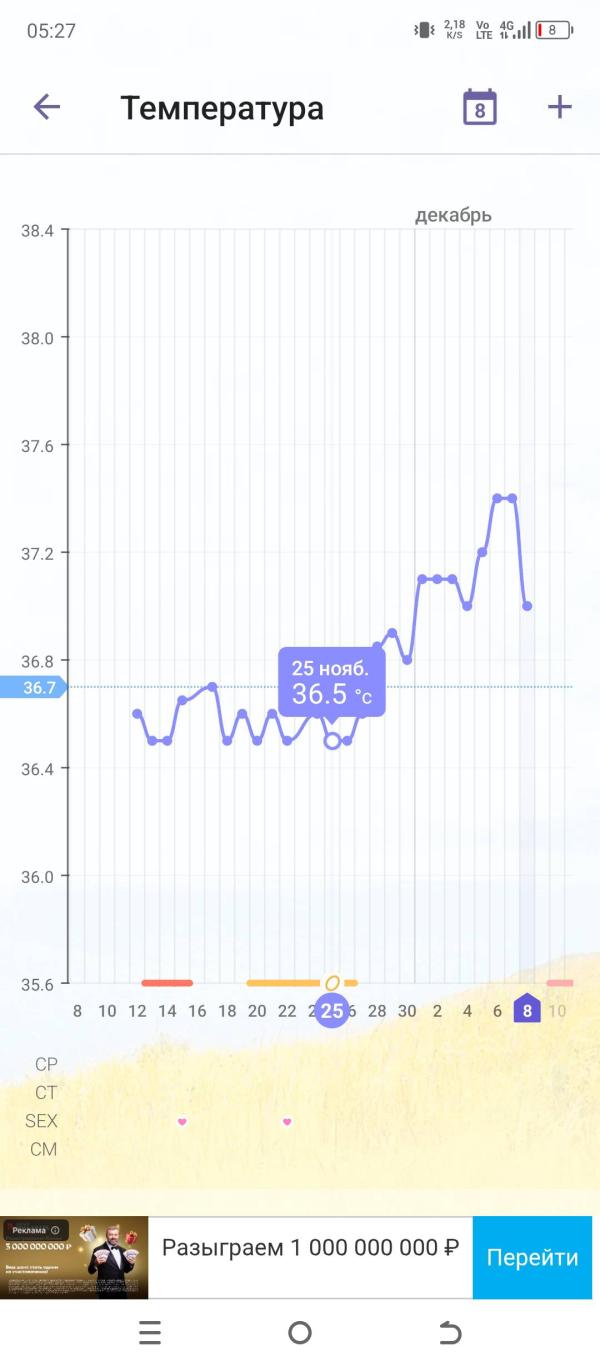This screenshot has width=600, height=1366.
Task: Select date 8 on the chart axis
Action: pyautogui.click(x=527, y=1010)
